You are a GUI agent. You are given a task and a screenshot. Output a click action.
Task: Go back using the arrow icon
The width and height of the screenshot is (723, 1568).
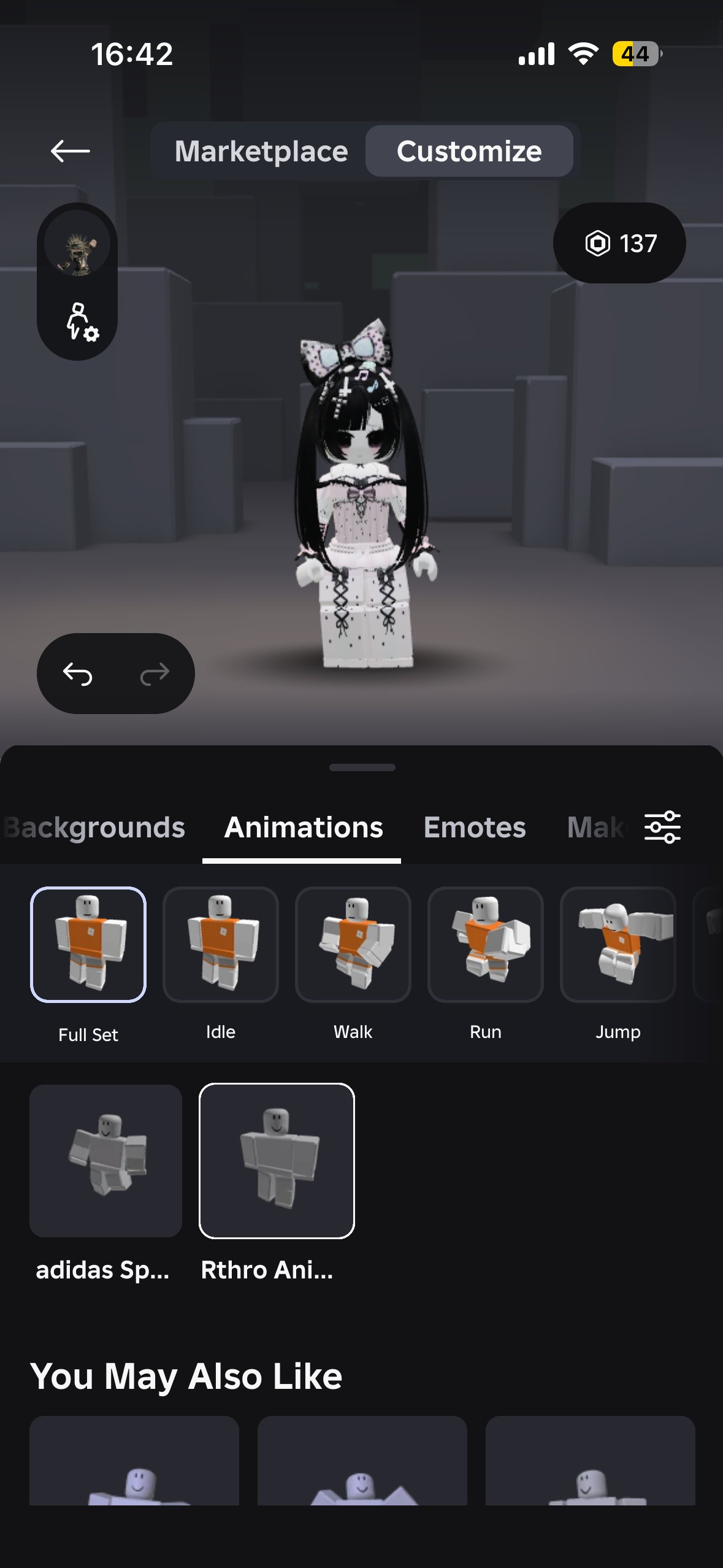pyautogui.click(x=70, y=151)
